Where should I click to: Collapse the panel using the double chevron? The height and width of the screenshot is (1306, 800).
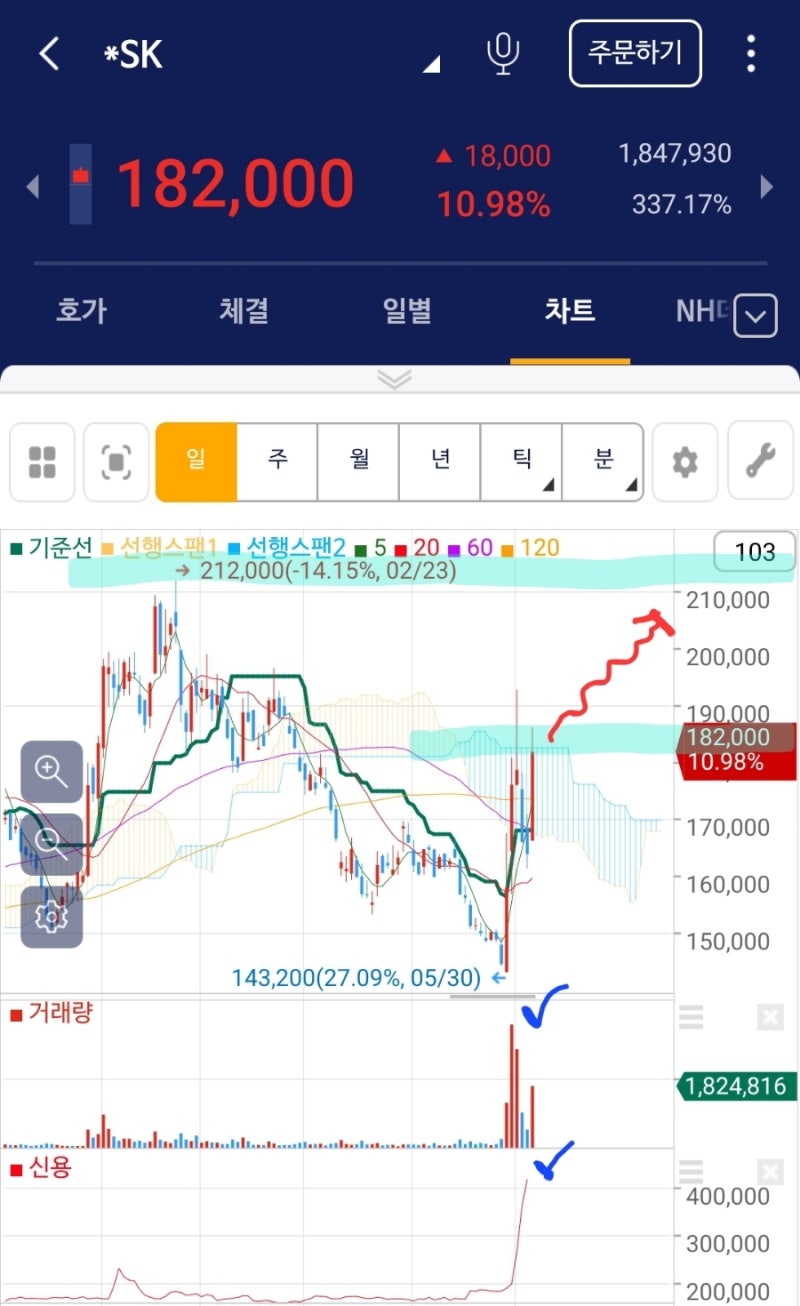[x=394, y=379]
